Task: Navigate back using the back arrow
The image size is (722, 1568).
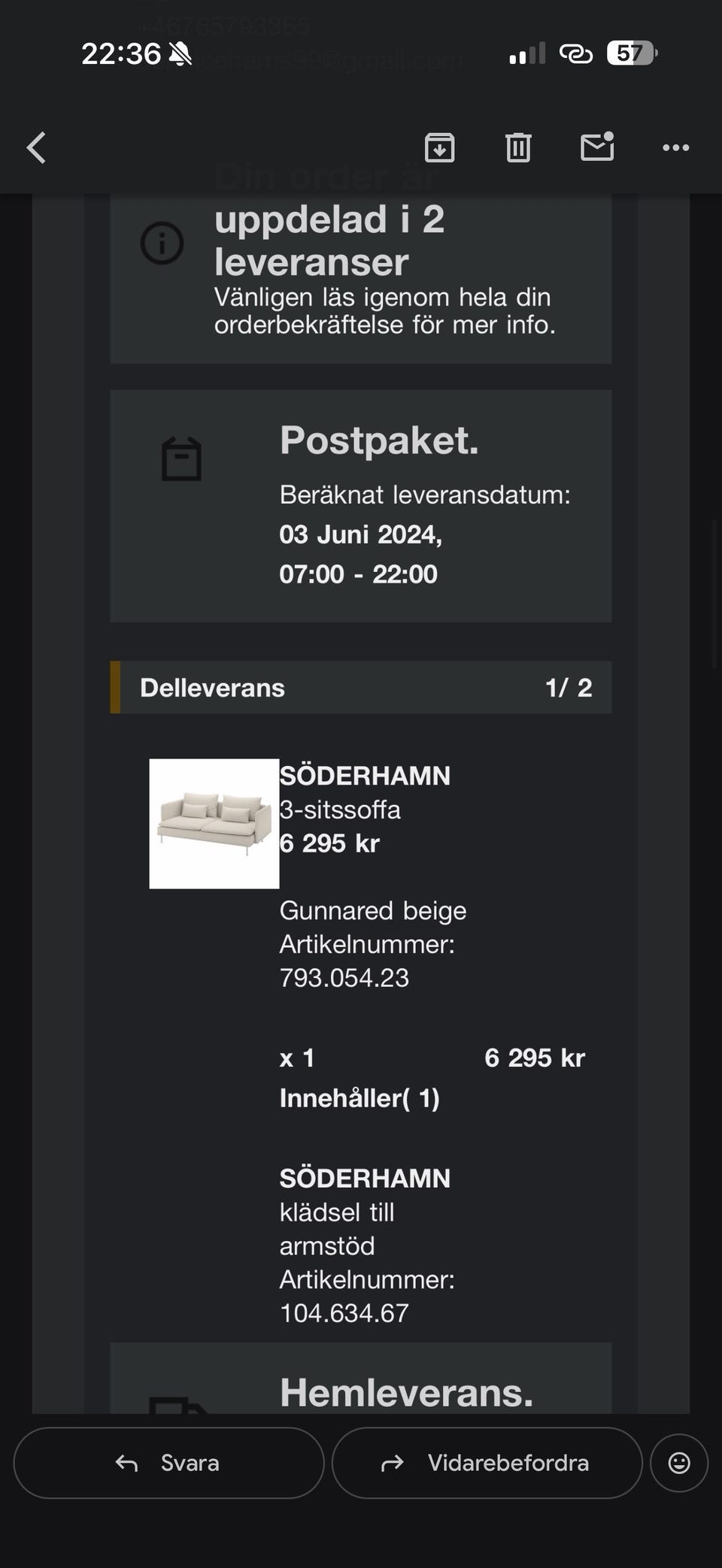Action: 34,147
